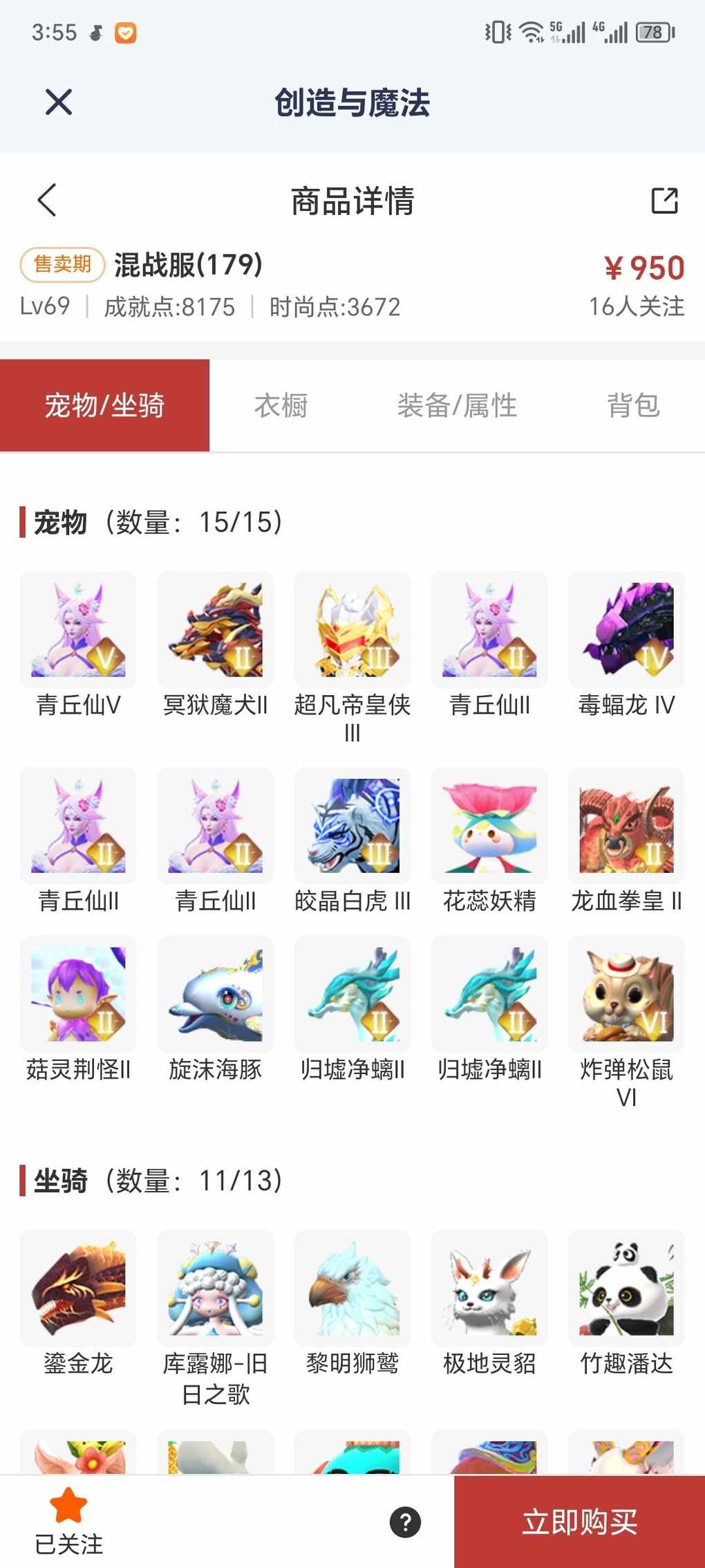Open pet 皎晶白虎 III
The width and height of the screenshot is (705, 1568).
[x=352, y=825]
